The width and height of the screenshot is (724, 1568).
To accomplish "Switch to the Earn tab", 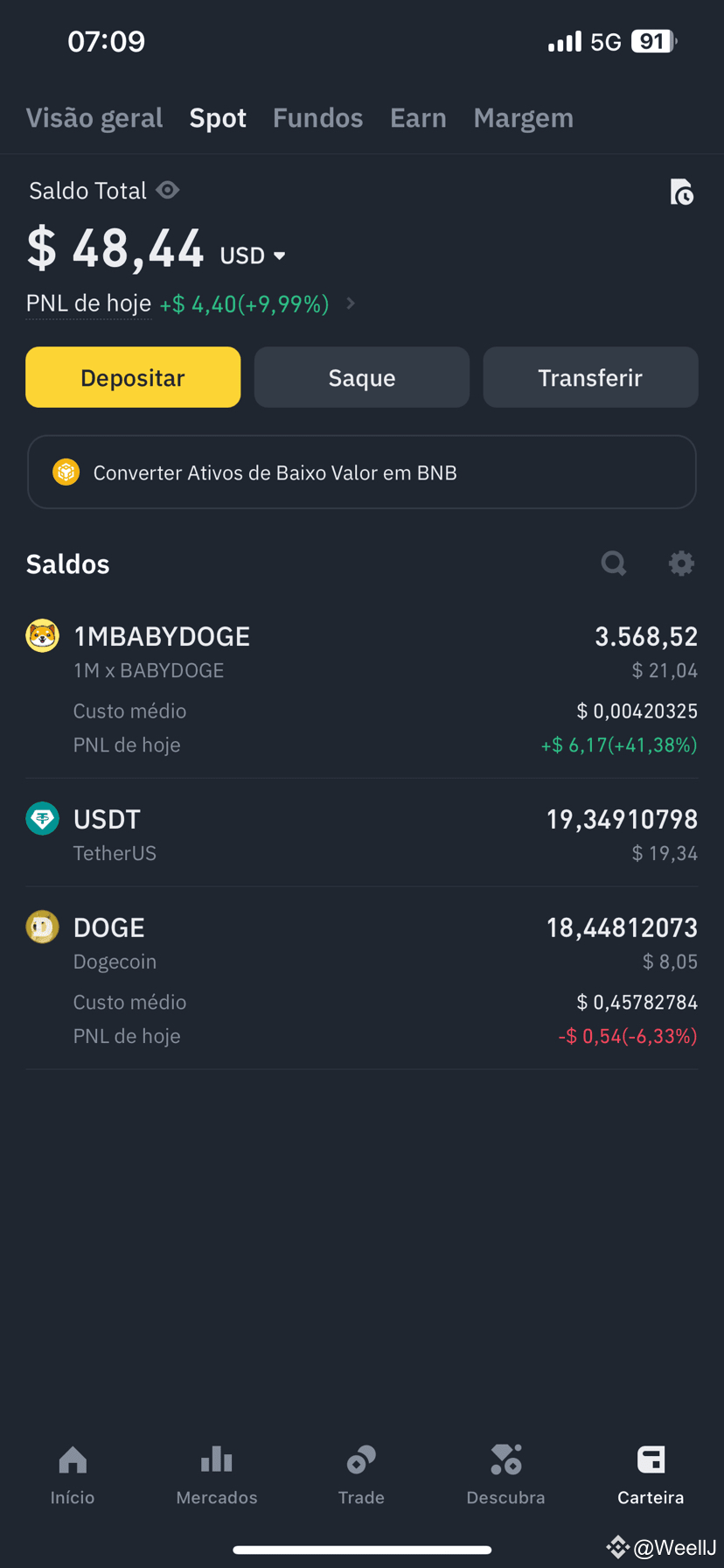I will 418,118.
